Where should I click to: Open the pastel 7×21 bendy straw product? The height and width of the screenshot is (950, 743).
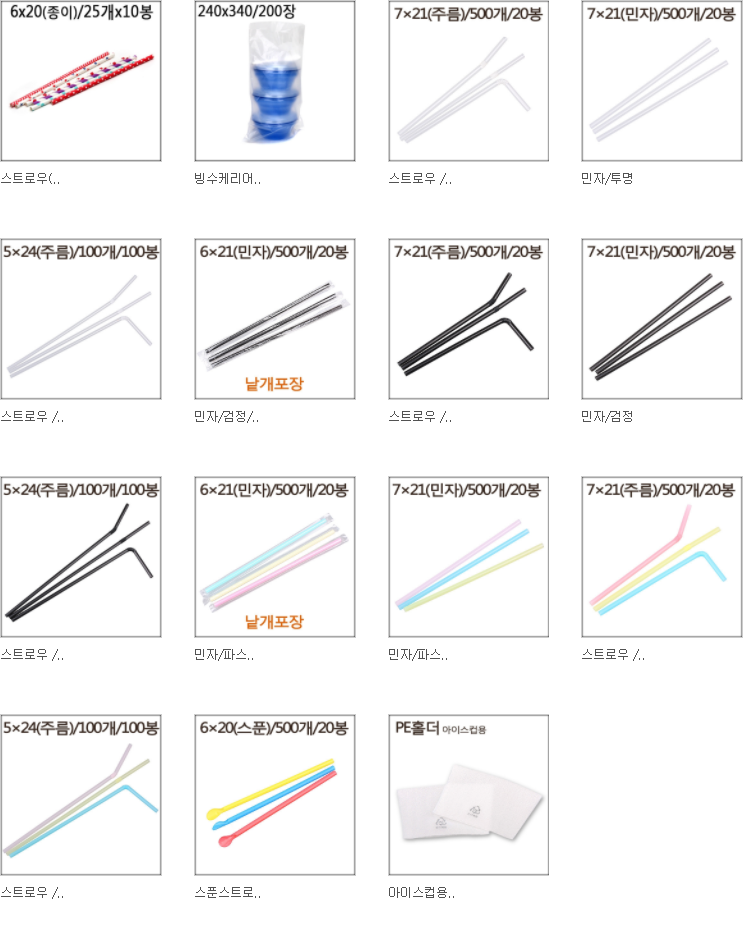(x=662, y=558)
